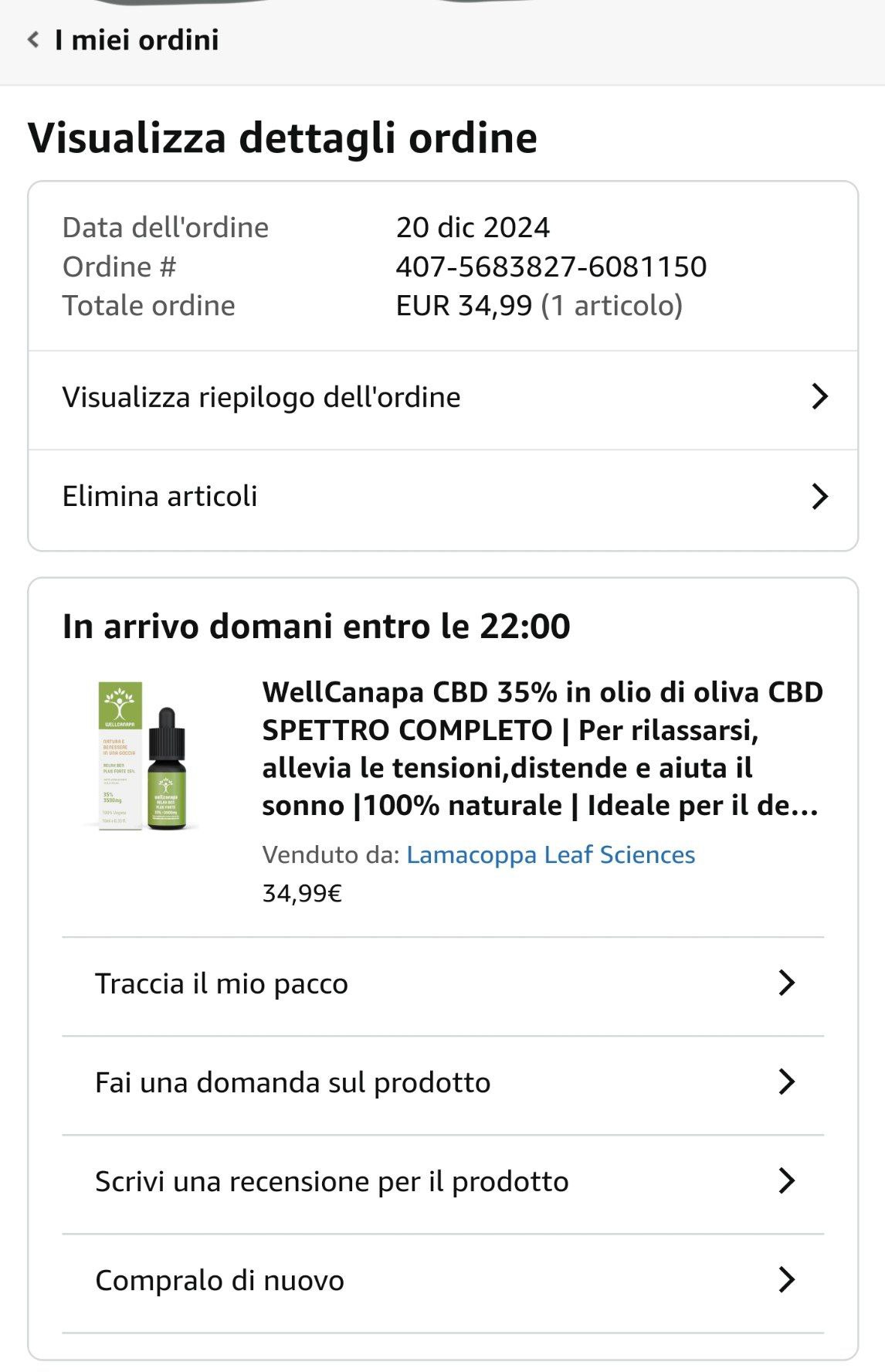Select Compralo di nuovo
The width and height of the screenshot is (885, 1372).
coord(442,1281)
